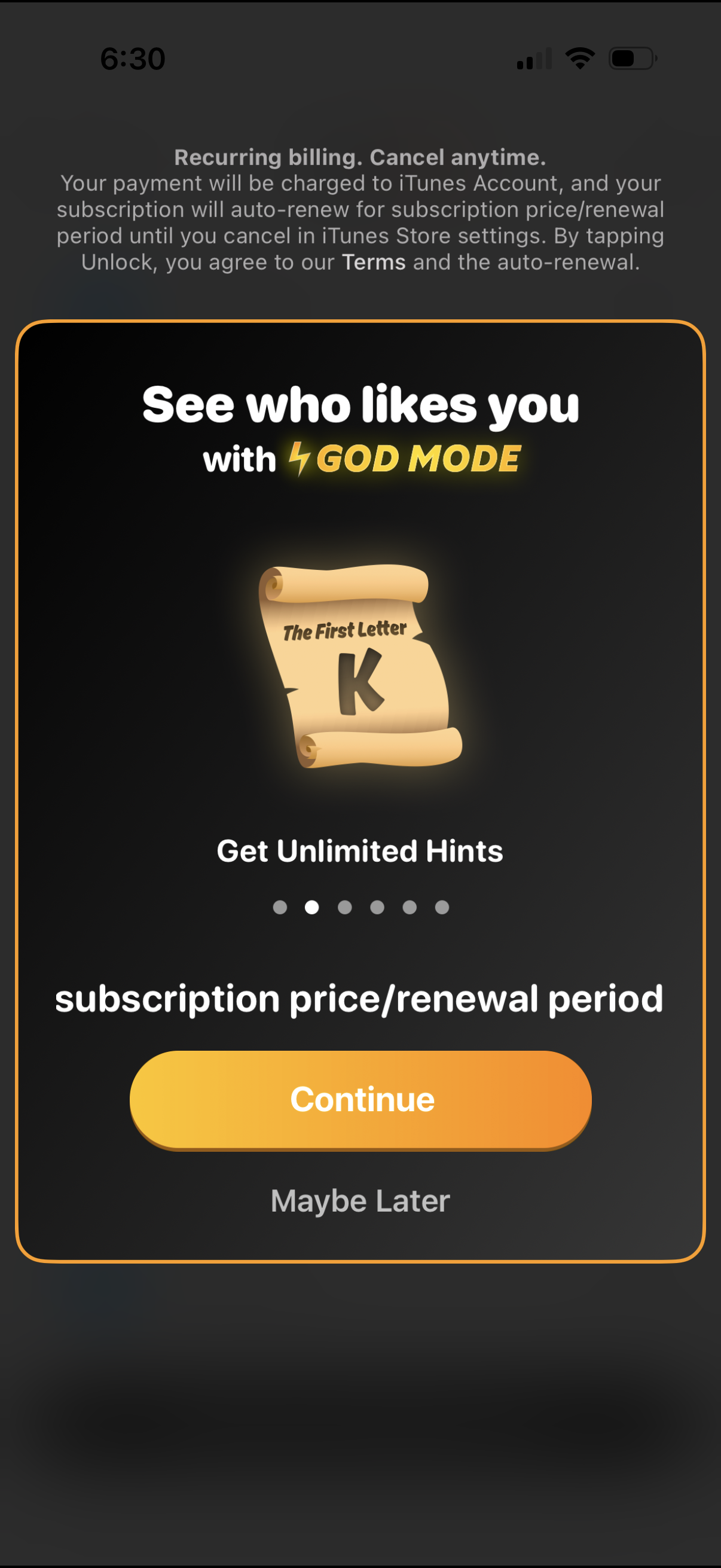The height and width of the screenshot is (1568, 721).
Task: Select the fifth pagination dot
Action: 411,907
